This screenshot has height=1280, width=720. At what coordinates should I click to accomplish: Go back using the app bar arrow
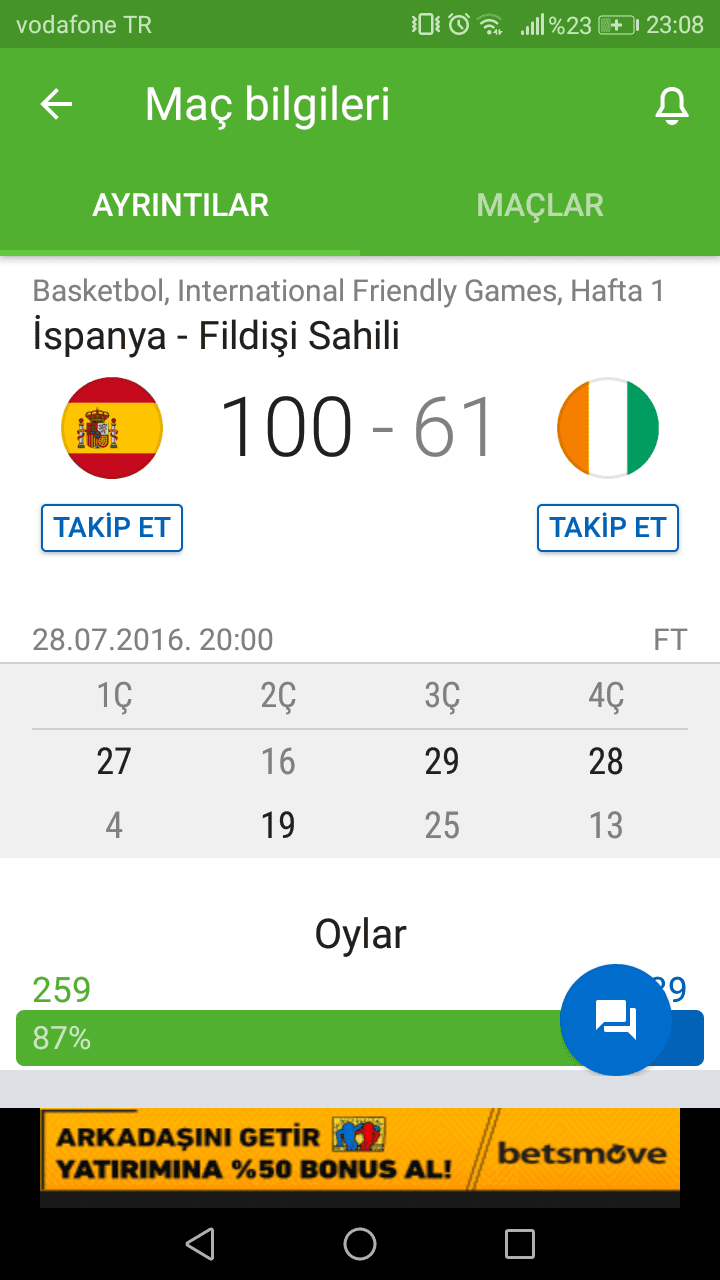pyautogui.click(x=57, y=105)
